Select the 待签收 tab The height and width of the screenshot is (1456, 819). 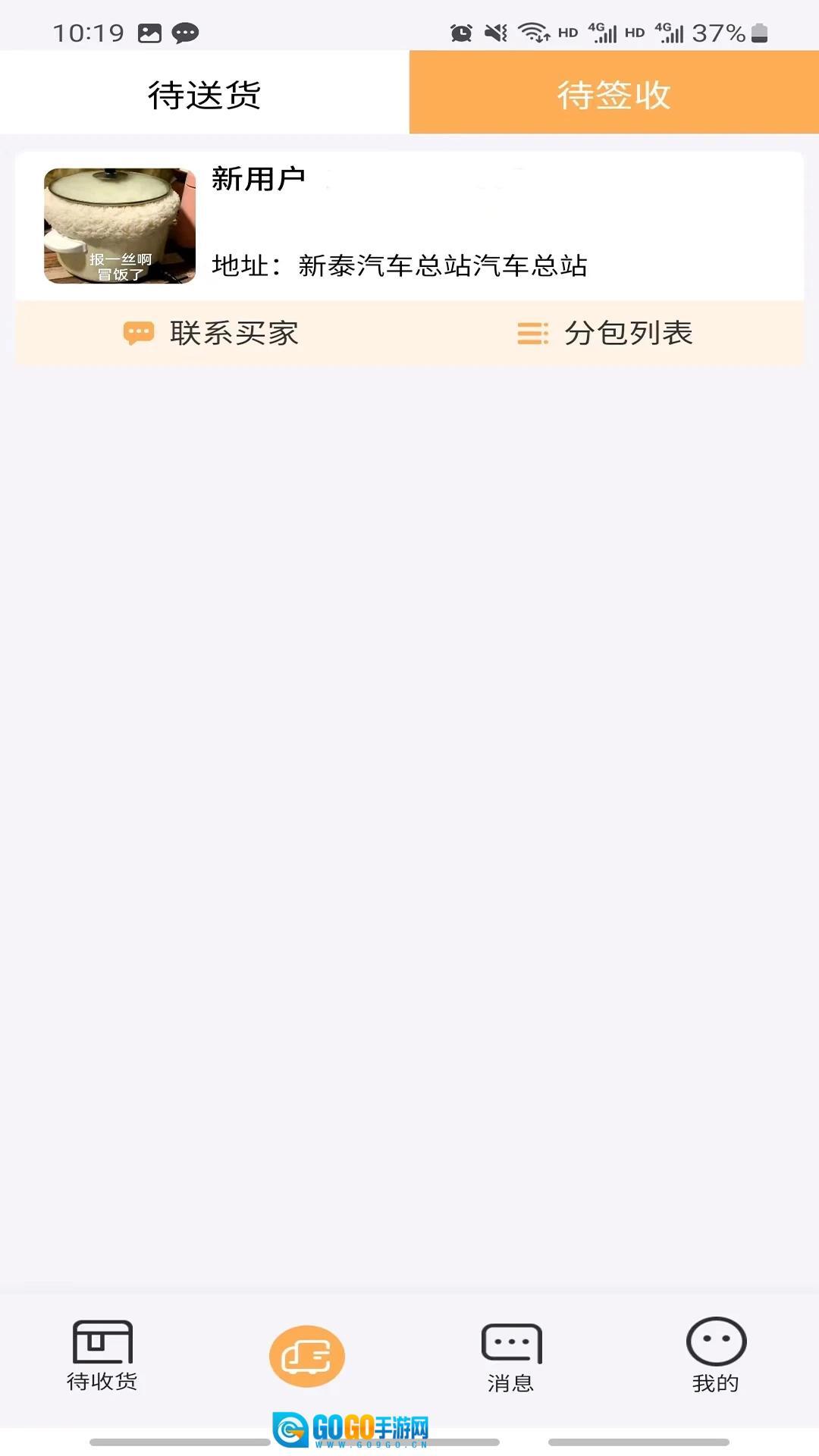click(613, 94)
